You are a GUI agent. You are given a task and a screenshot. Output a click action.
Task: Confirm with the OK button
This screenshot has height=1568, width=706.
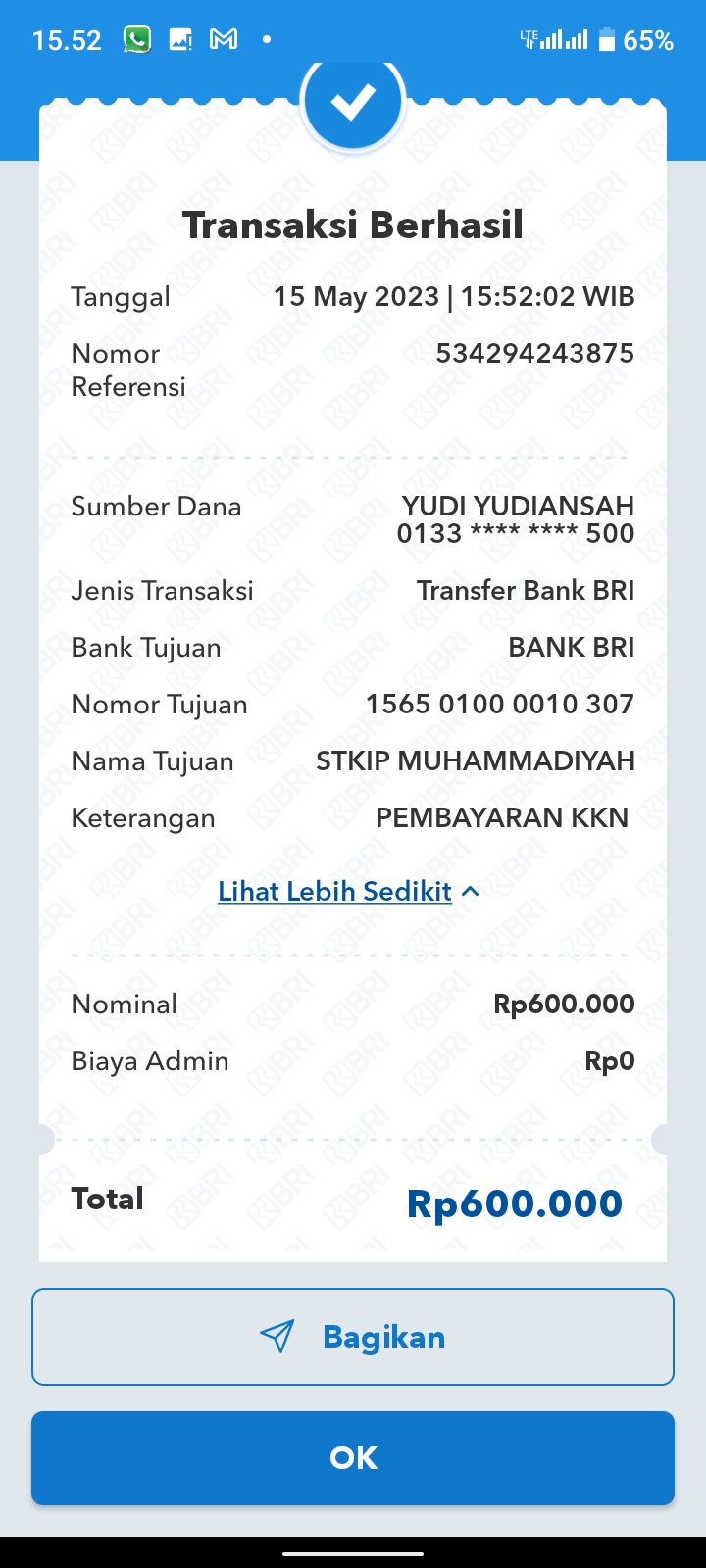(353, 1458)
